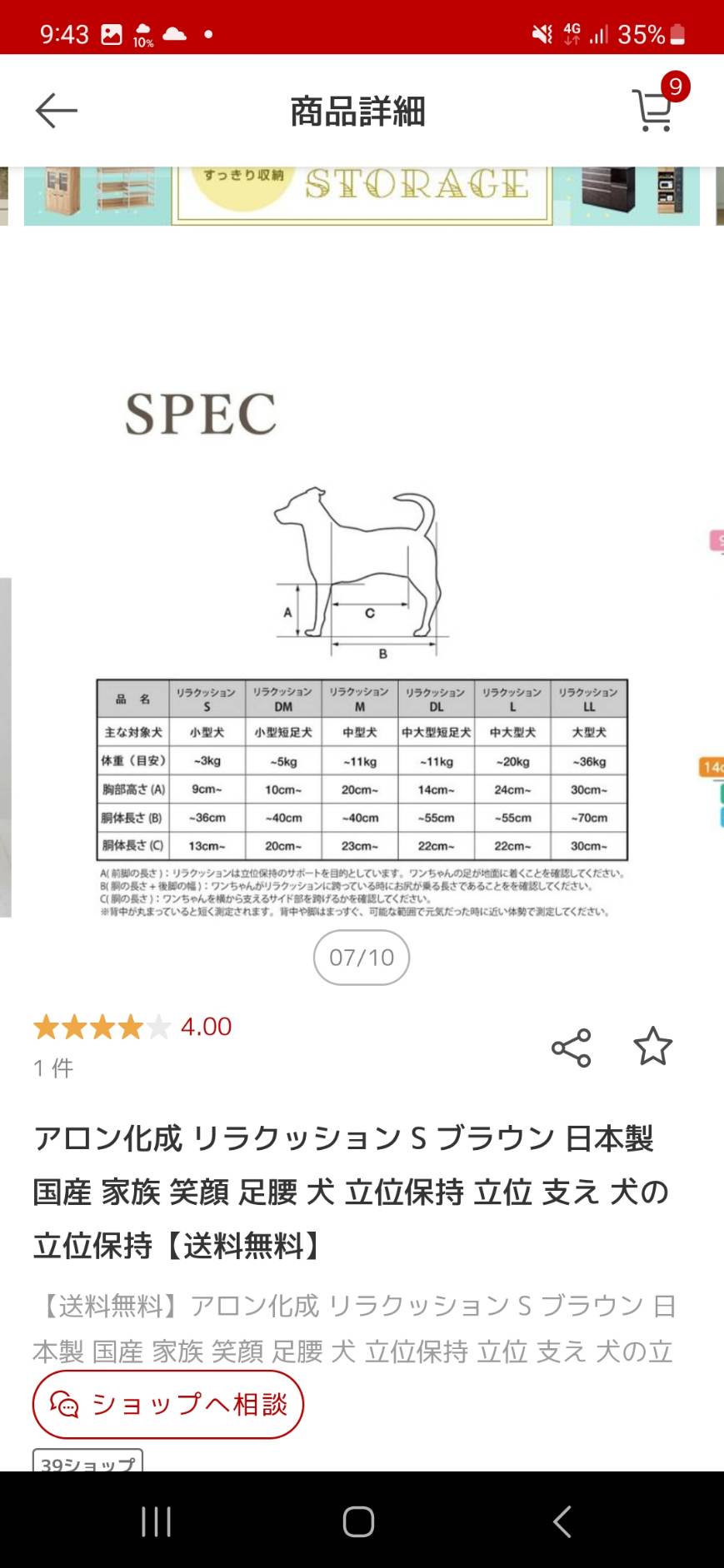Tap the ショップへ相談 button
724x1568 pixels.
(168, 1405)
